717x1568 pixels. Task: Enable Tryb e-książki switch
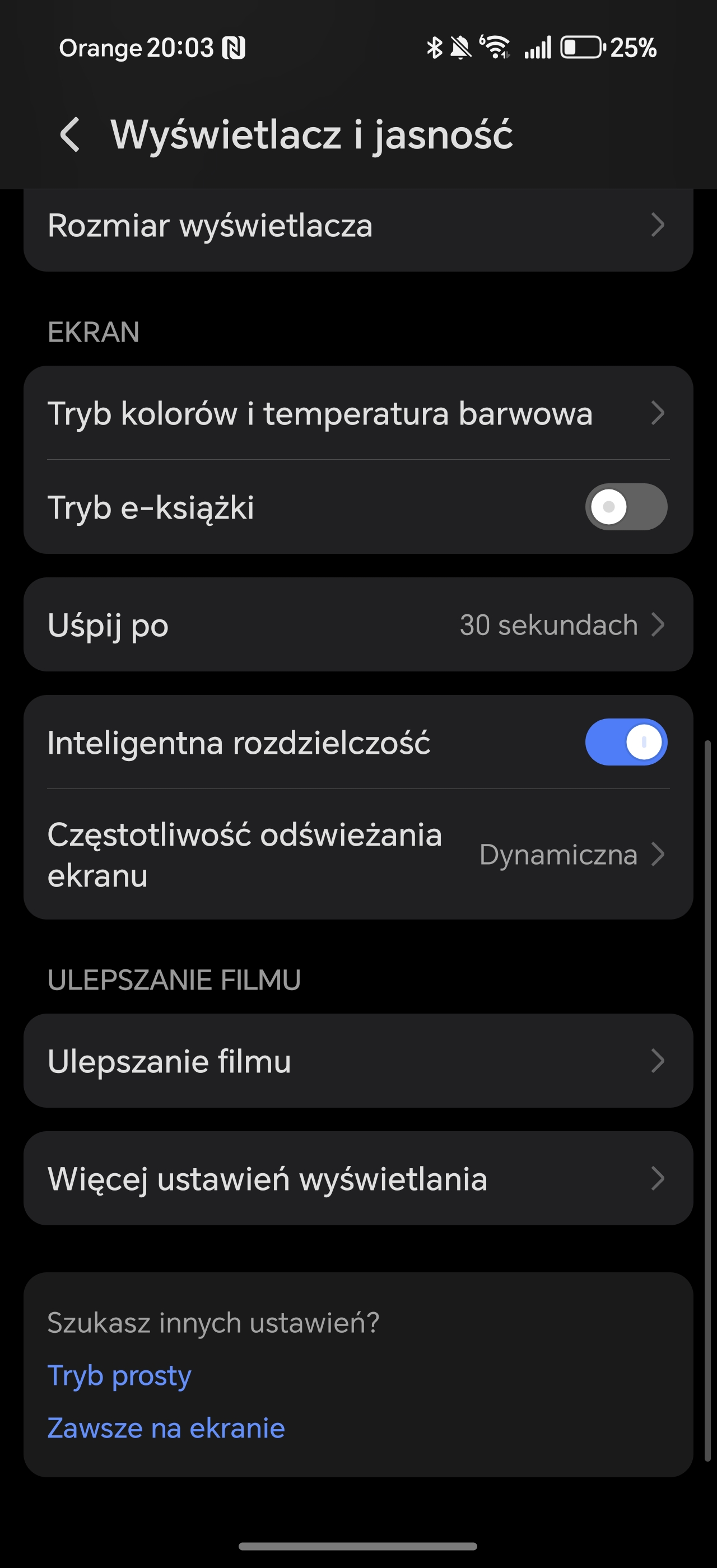coord(626,507)
